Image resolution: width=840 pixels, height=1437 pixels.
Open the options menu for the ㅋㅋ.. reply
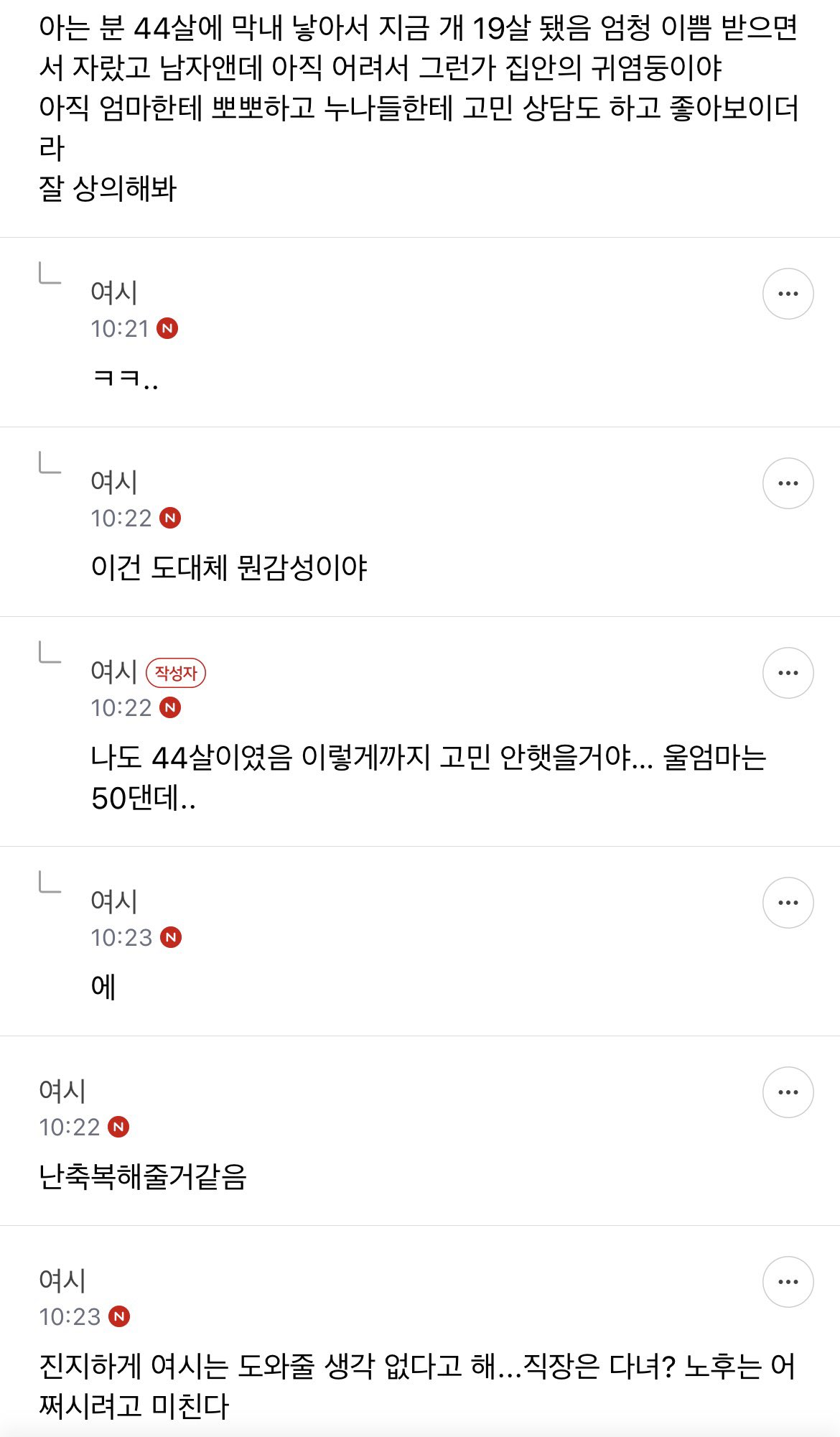pos(788,294)
